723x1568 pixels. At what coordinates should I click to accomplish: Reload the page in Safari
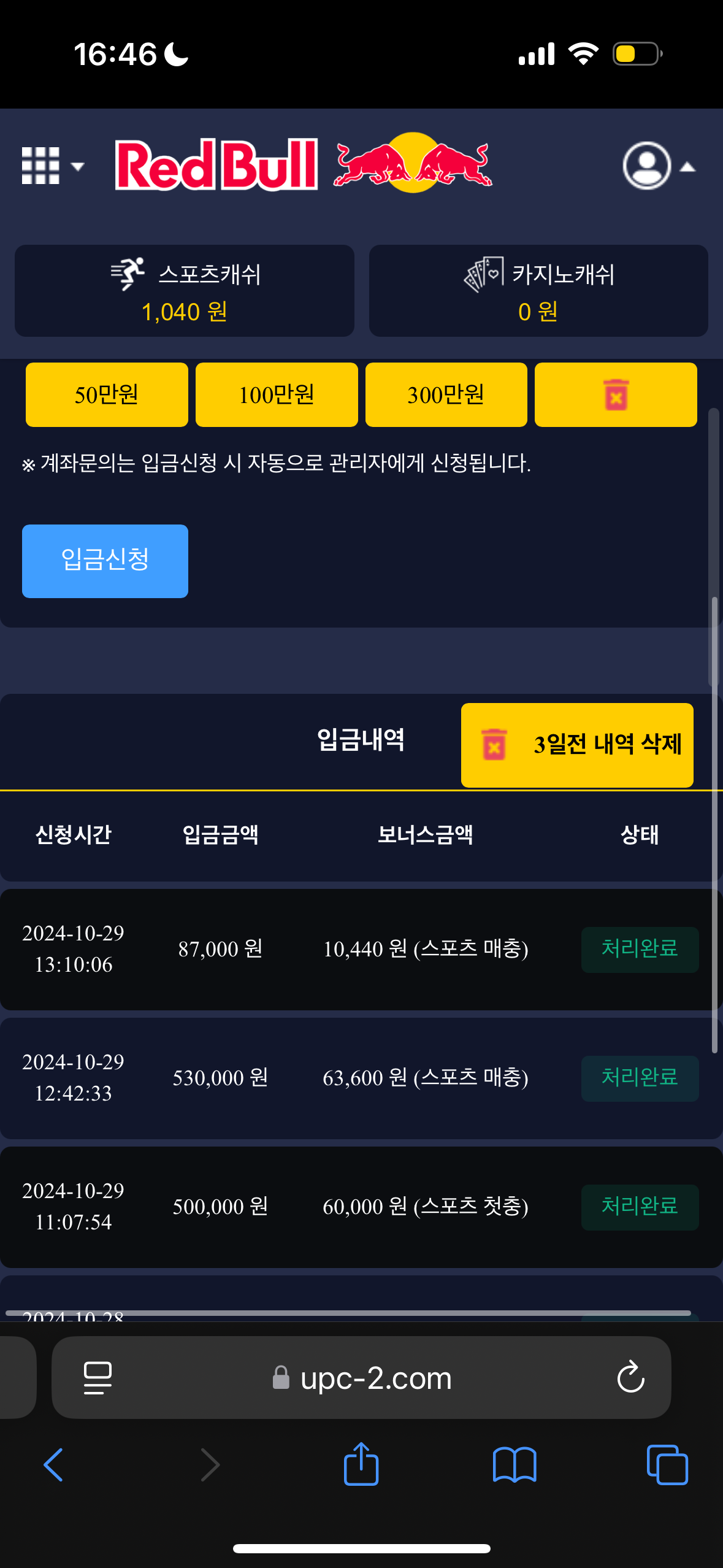(630, 1378)
